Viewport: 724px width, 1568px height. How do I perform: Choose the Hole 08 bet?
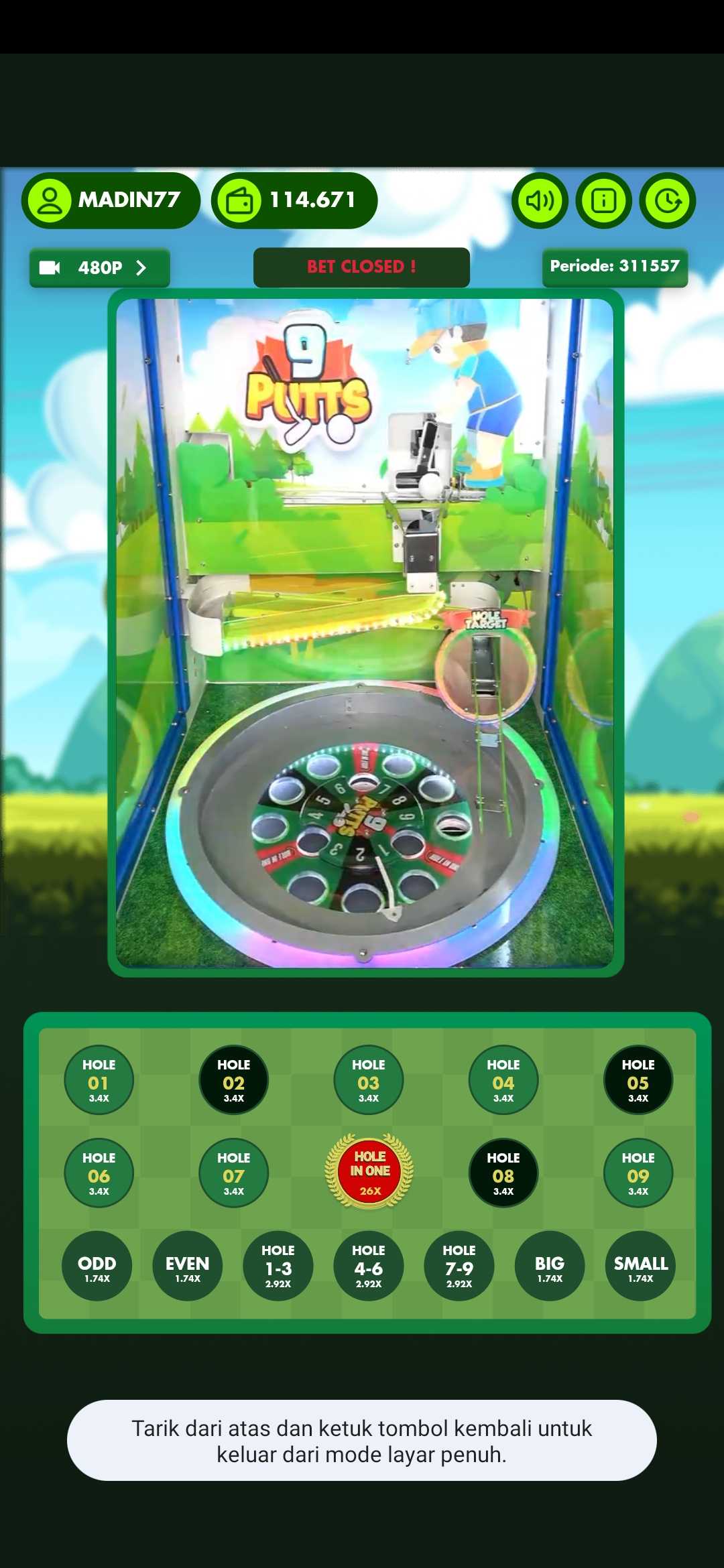click(x=503, y=1173)
